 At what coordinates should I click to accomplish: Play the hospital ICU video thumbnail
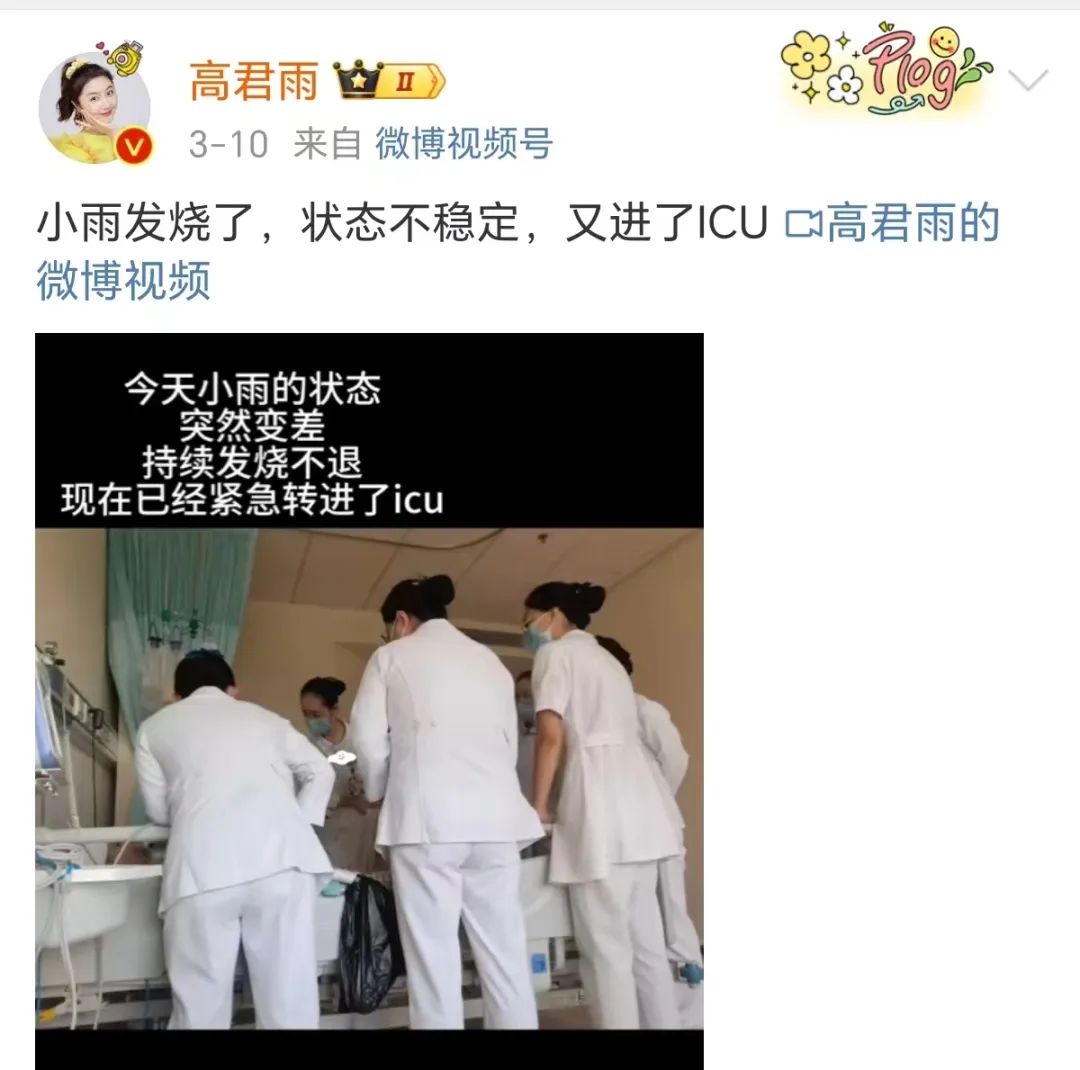(369, 700)
